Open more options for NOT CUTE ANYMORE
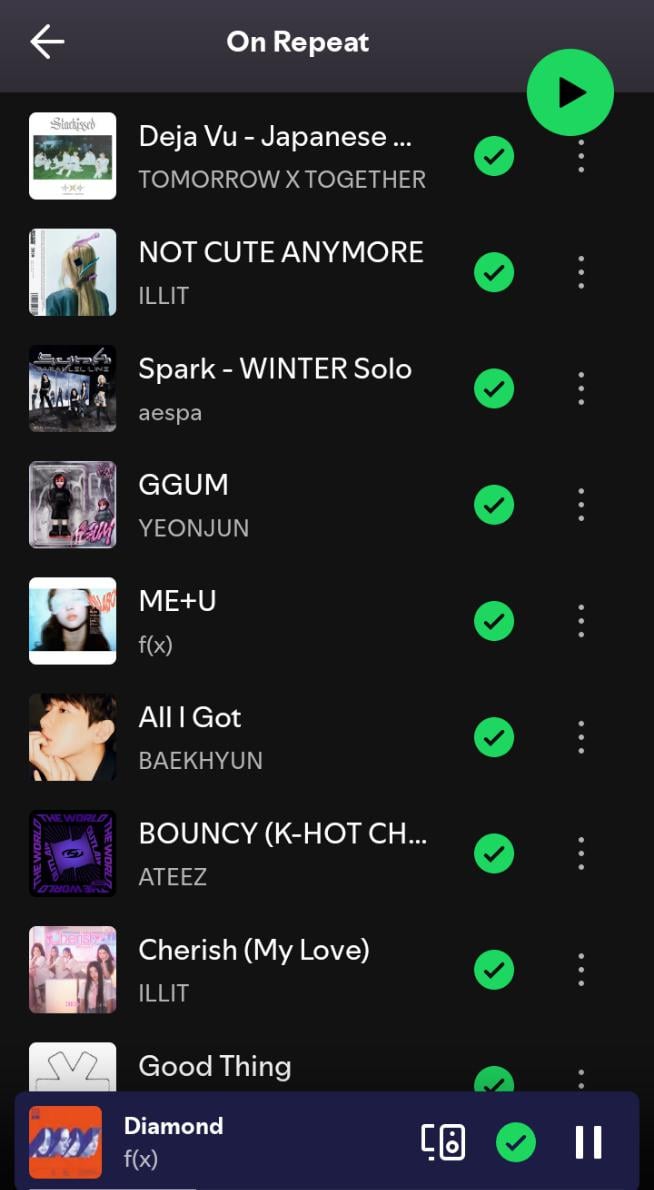The width and height of the screenshot is (654, 1190). (581, 272)
